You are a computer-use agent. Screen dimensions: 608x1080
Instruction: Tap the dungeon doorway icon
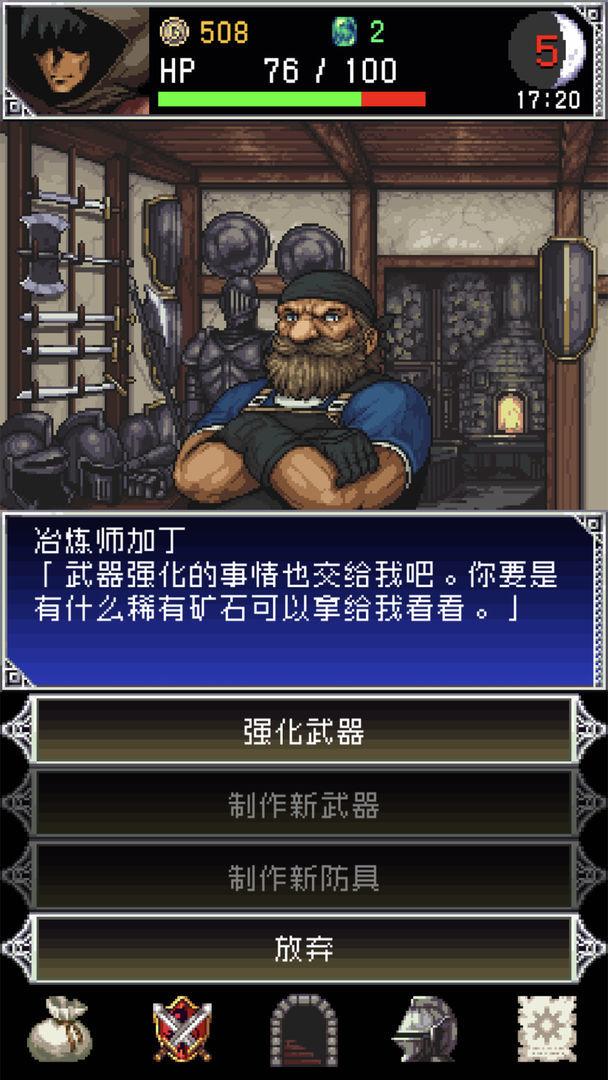[x=304, y=1030]
